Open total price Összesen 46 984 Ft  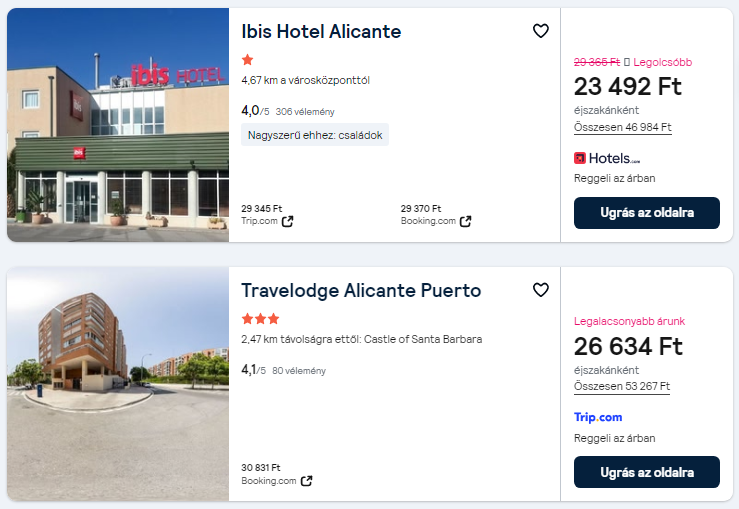tap(622, 128)
